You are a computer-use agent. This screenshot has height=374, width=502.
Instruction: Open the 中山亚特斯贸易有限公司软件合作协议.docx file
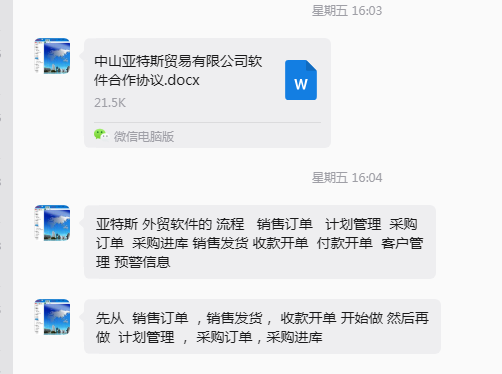207,93
